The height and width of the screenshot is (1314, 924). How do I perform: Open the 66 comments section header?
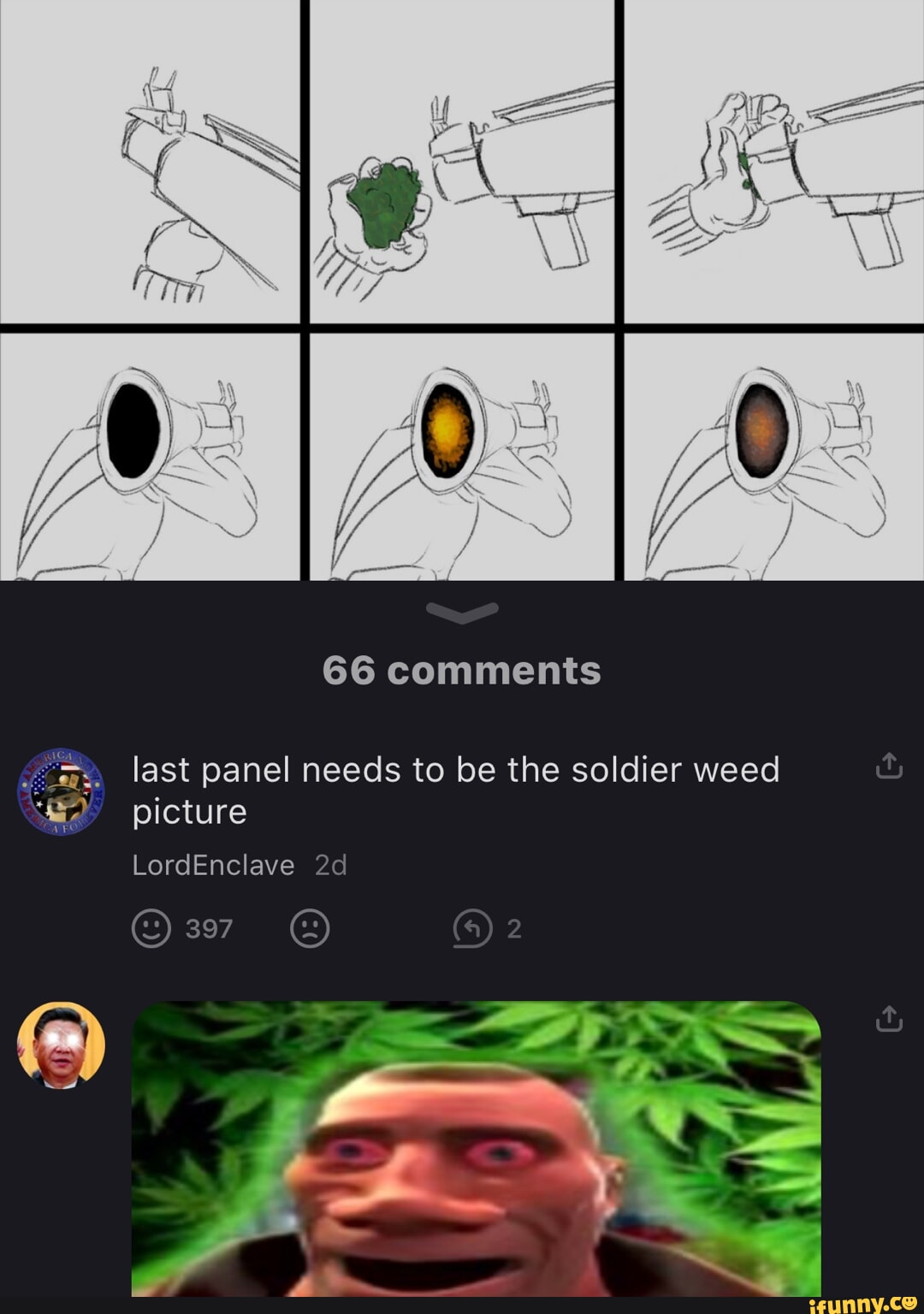tap(462, 671)
